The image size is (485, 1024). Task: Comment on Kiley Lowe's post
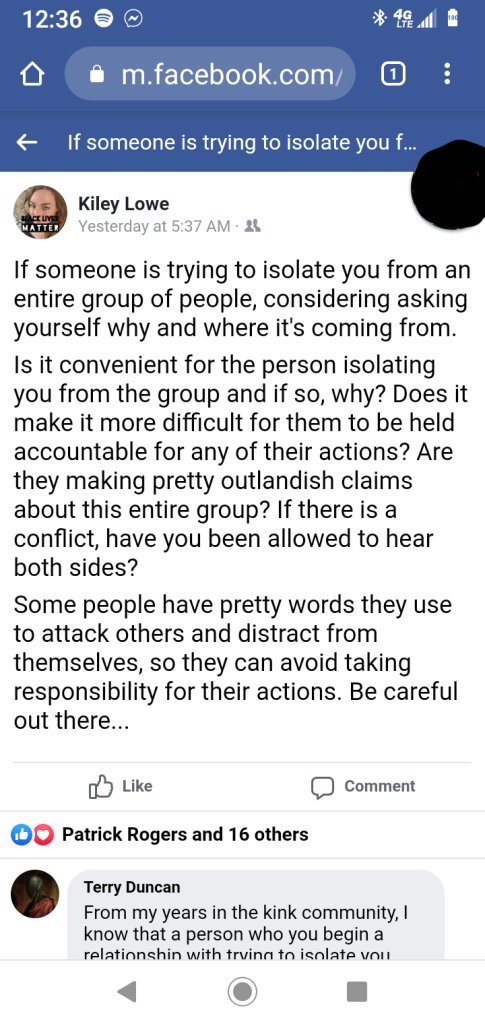(x=363, y=786)
